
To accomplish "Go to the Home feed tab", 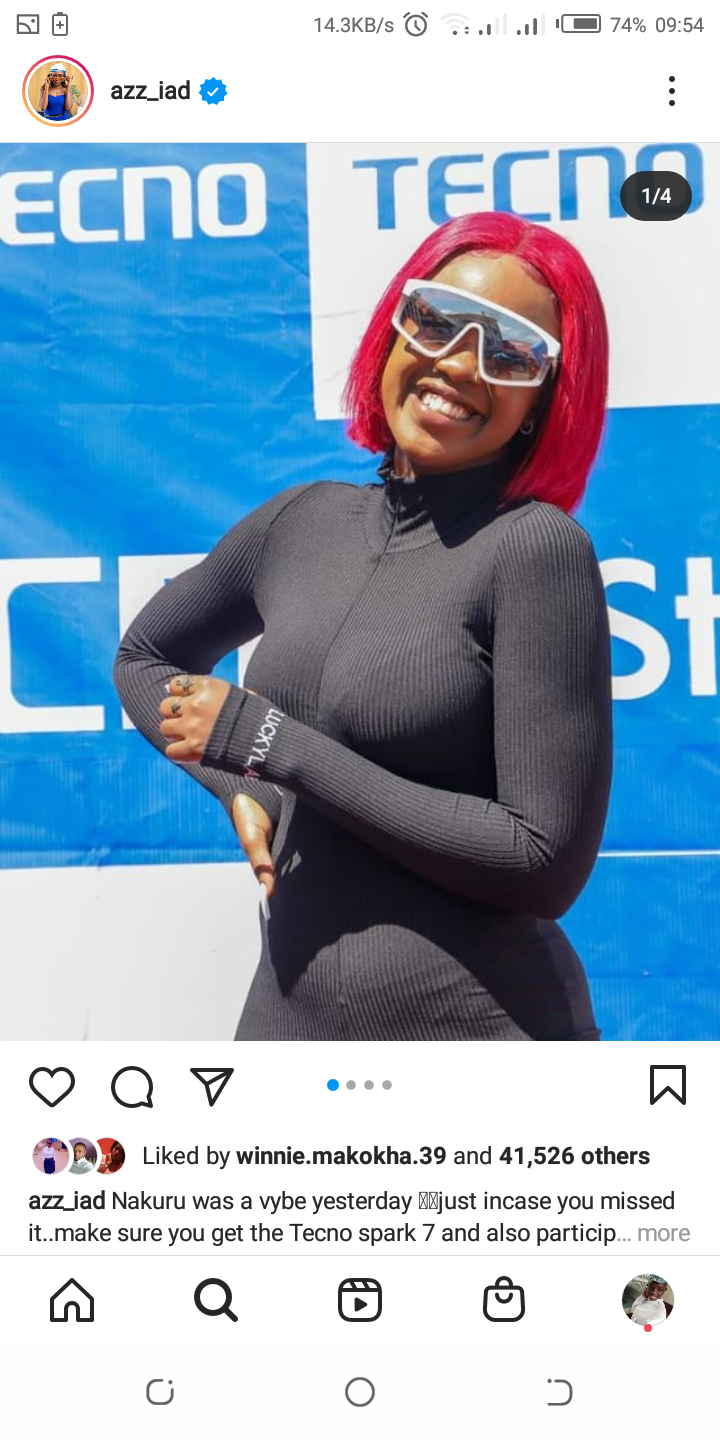I will (x=72, y=1301).
